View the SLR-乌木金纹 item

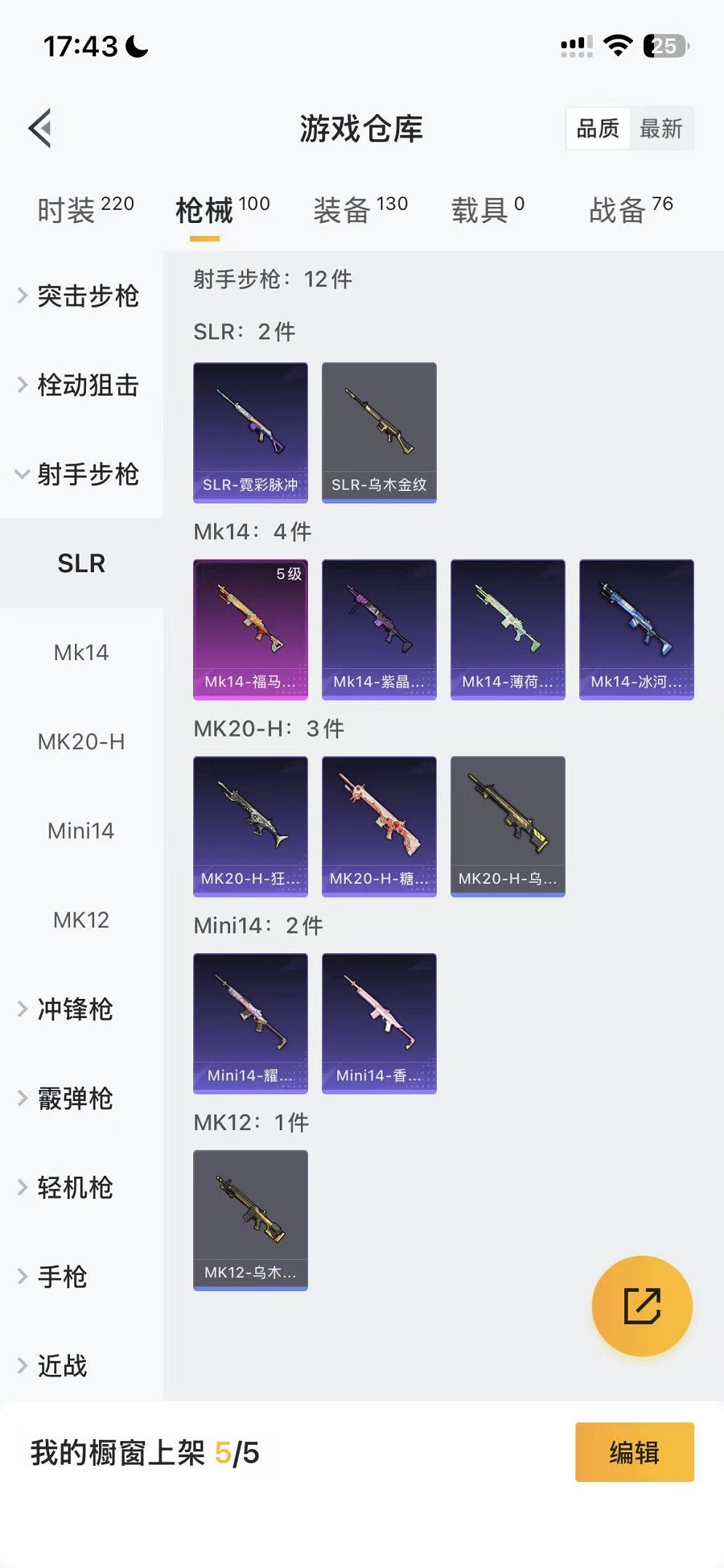pyautogui.click(x=379, y=432)
